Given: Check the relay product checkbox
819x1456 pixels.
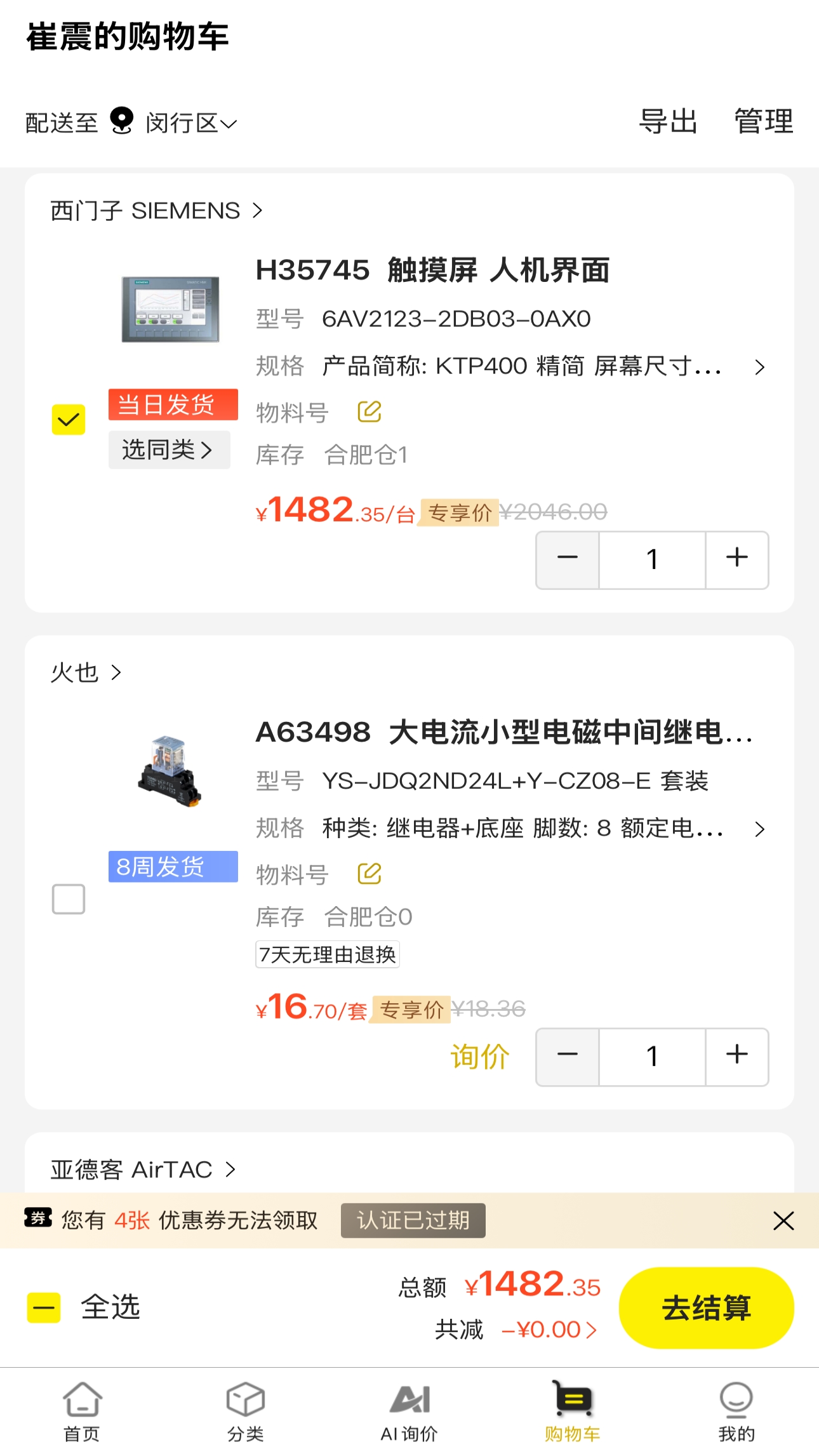Looking at the screenshot, I should [x=68, y=899].
